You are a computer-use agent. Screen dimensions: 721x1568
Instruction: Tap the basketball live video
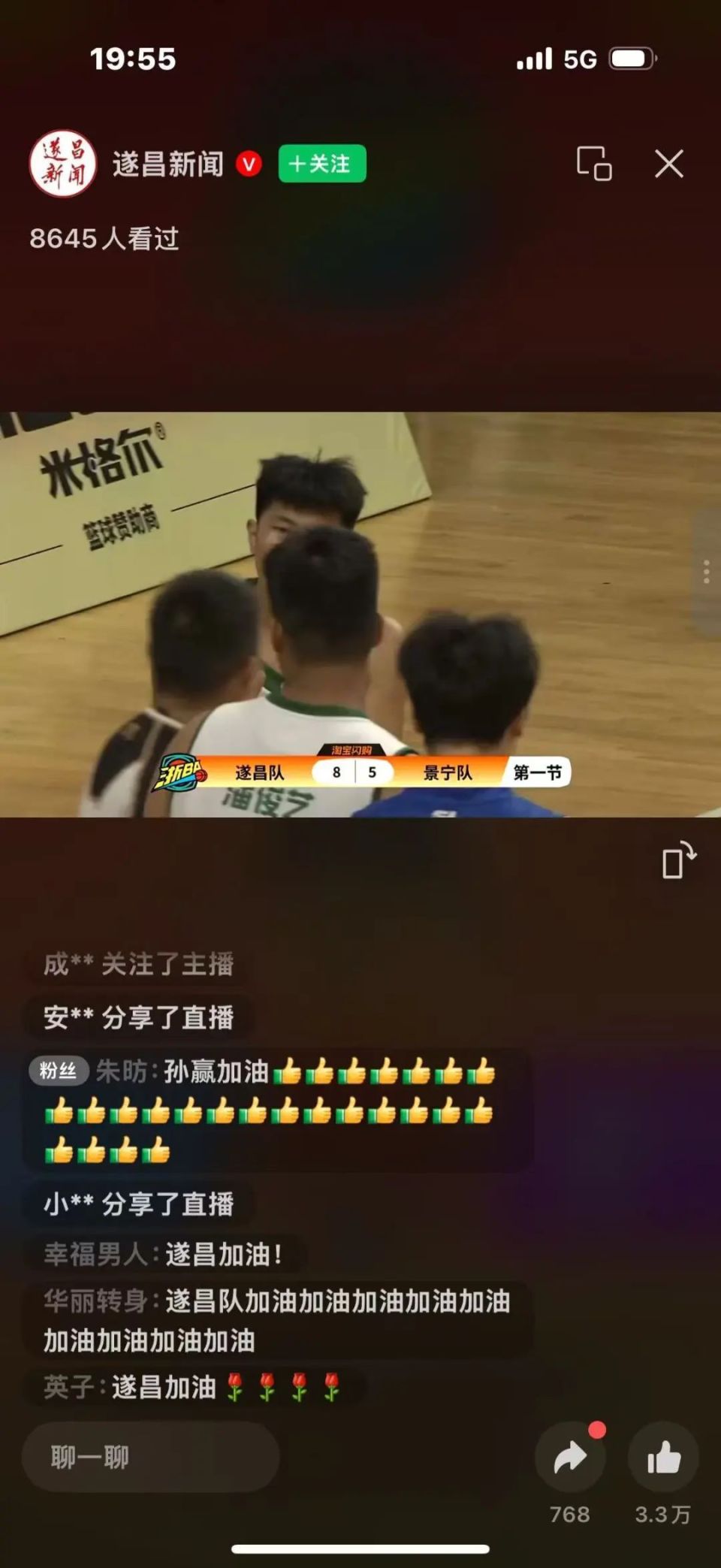tap(360, 614)
